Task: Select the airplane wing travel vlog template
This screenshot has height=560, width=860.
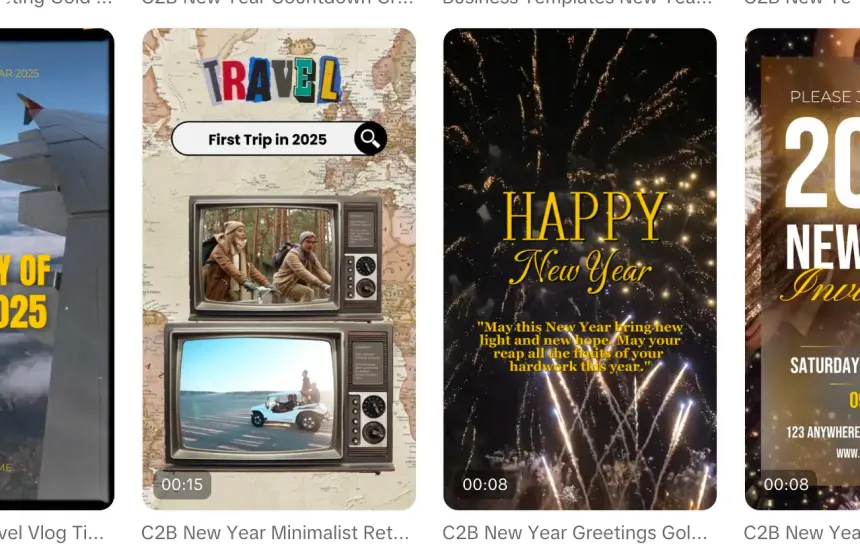Action: pos(56,268)
